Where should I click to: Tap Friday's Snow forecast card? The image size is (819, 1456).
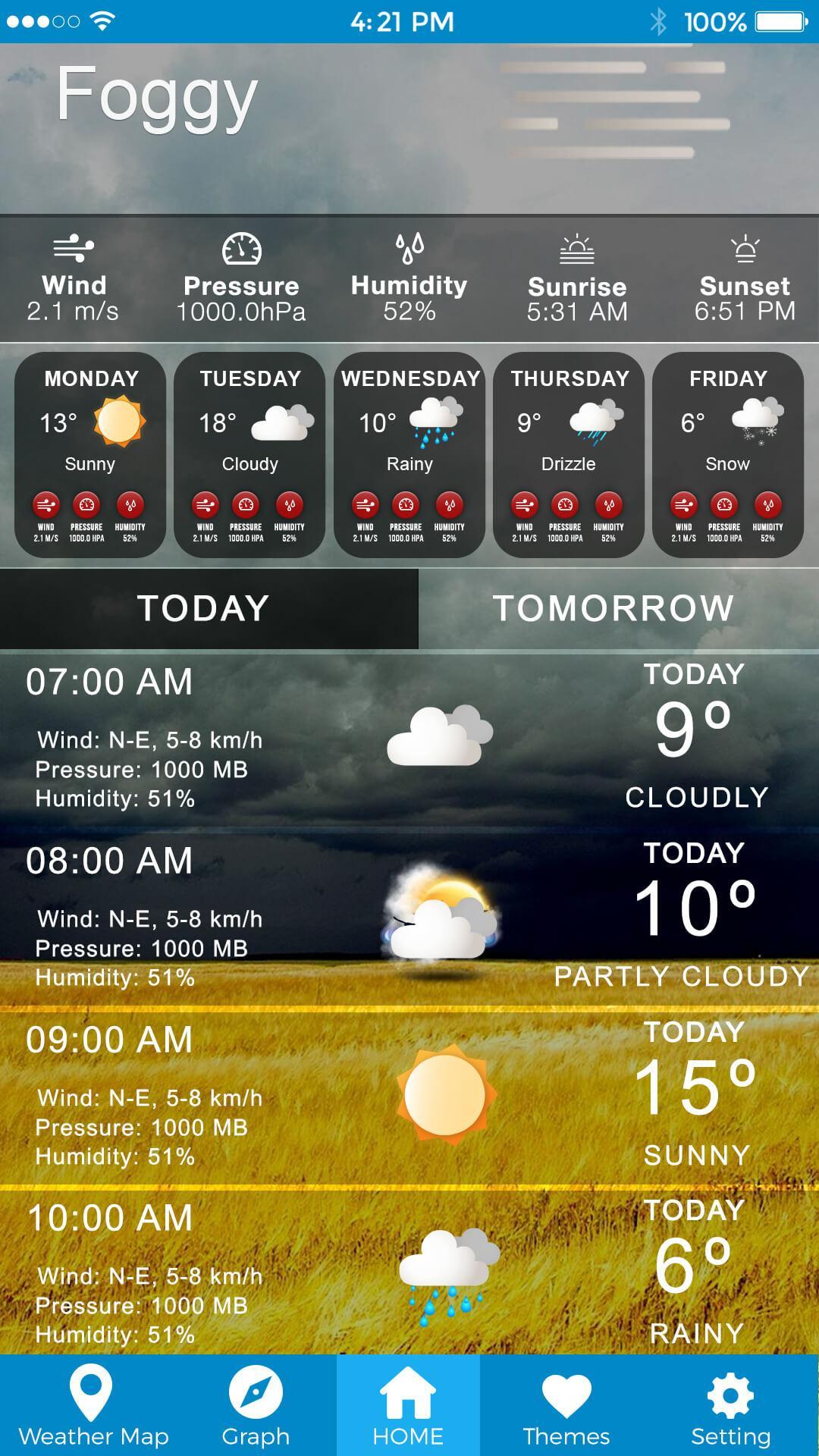pos(728,455)
